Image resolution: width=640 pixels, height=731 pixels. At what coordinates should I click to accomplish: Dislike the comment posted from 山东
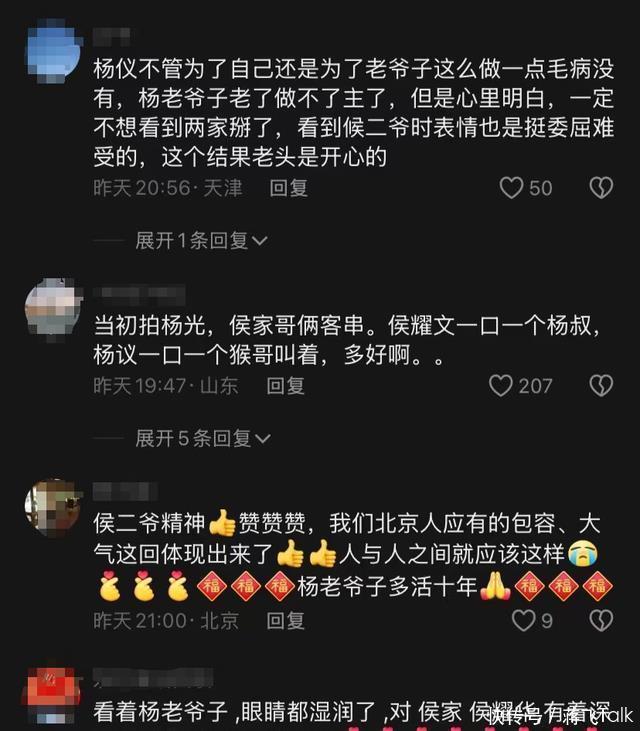pyautogui.click(x=600, y=385)
